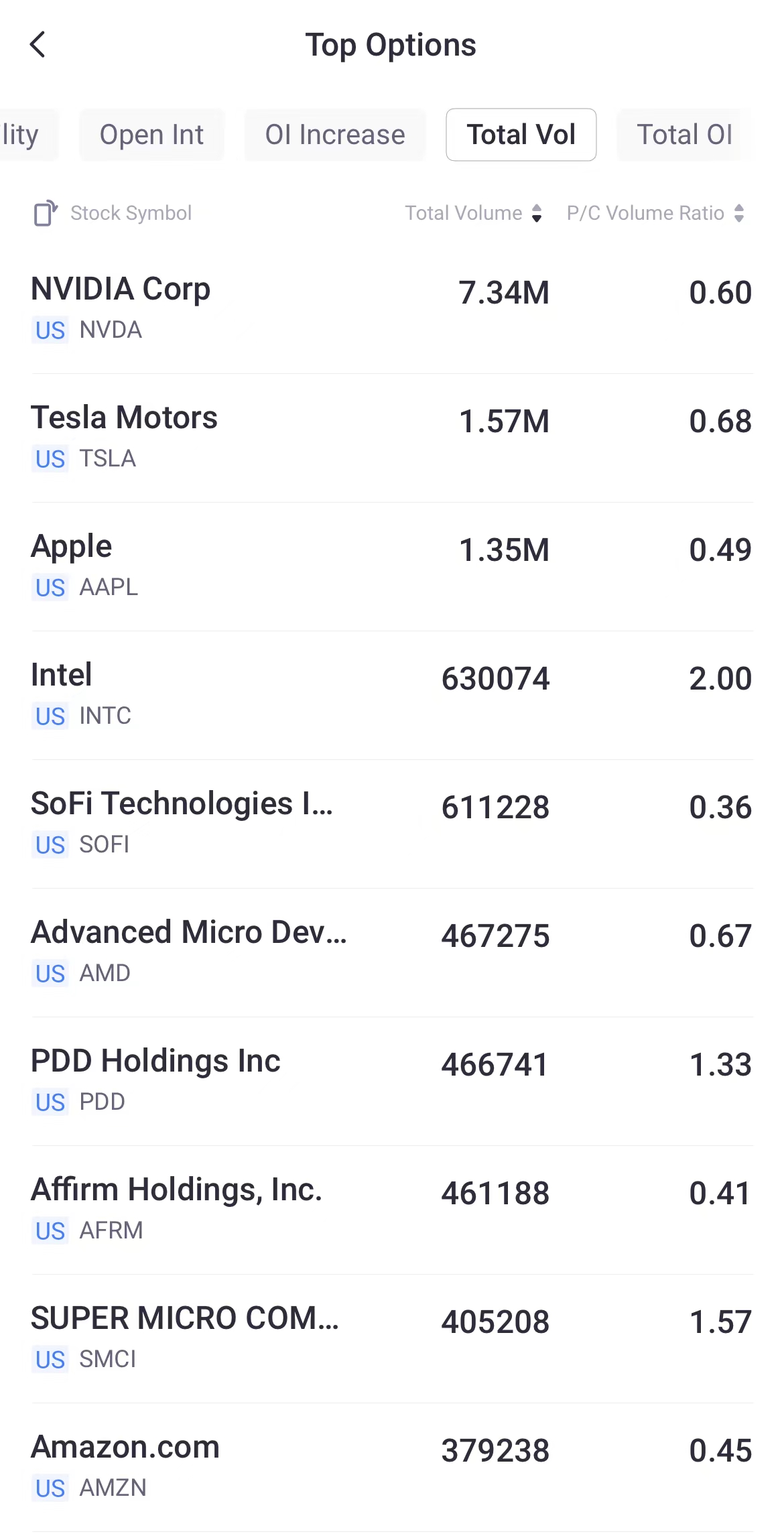The height and width of the screenshot is (1534, 784).
Task: Go back using the back arrow
Action: pyautogui.click(x=38, y=45)
